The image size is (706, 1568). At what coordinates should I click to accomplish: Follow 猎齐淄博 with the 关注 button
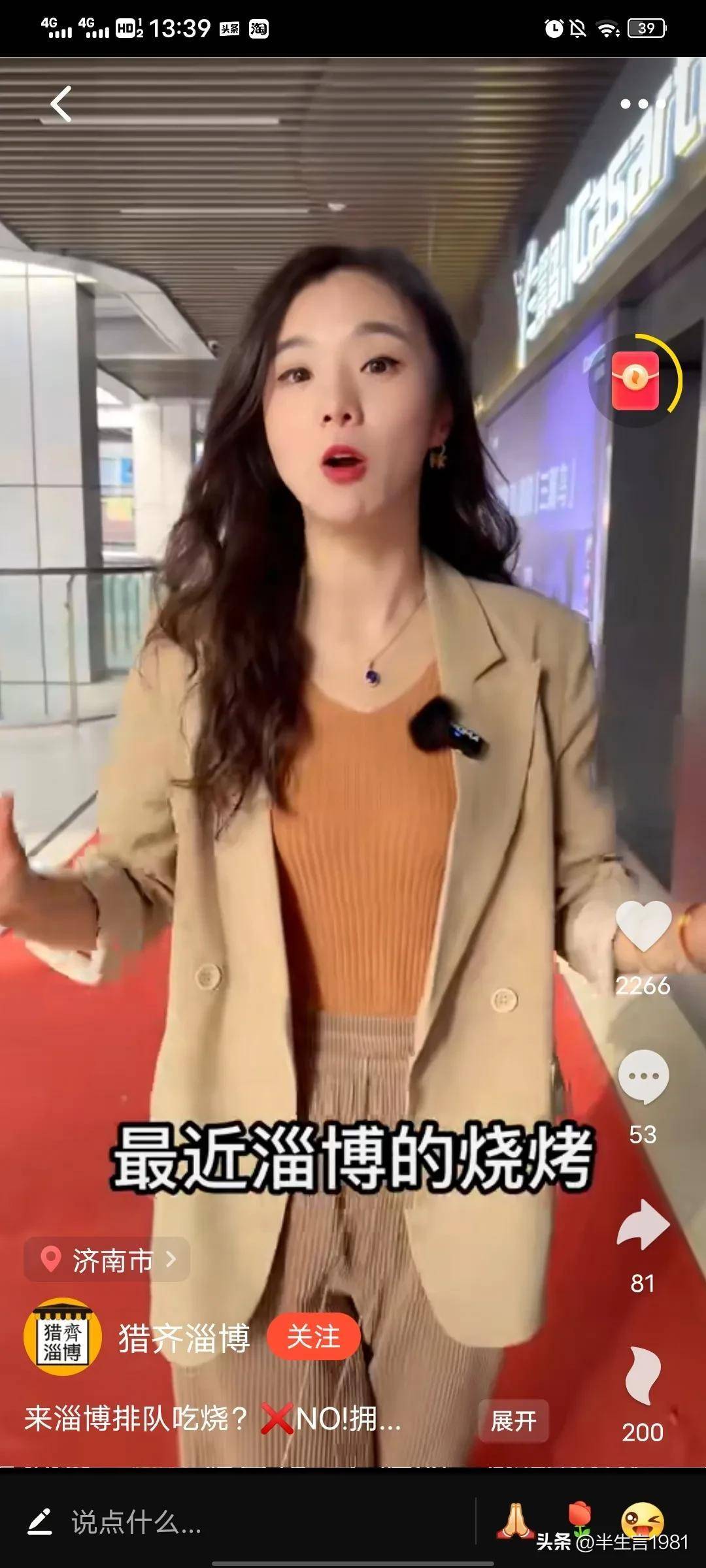coord(313,1337)
